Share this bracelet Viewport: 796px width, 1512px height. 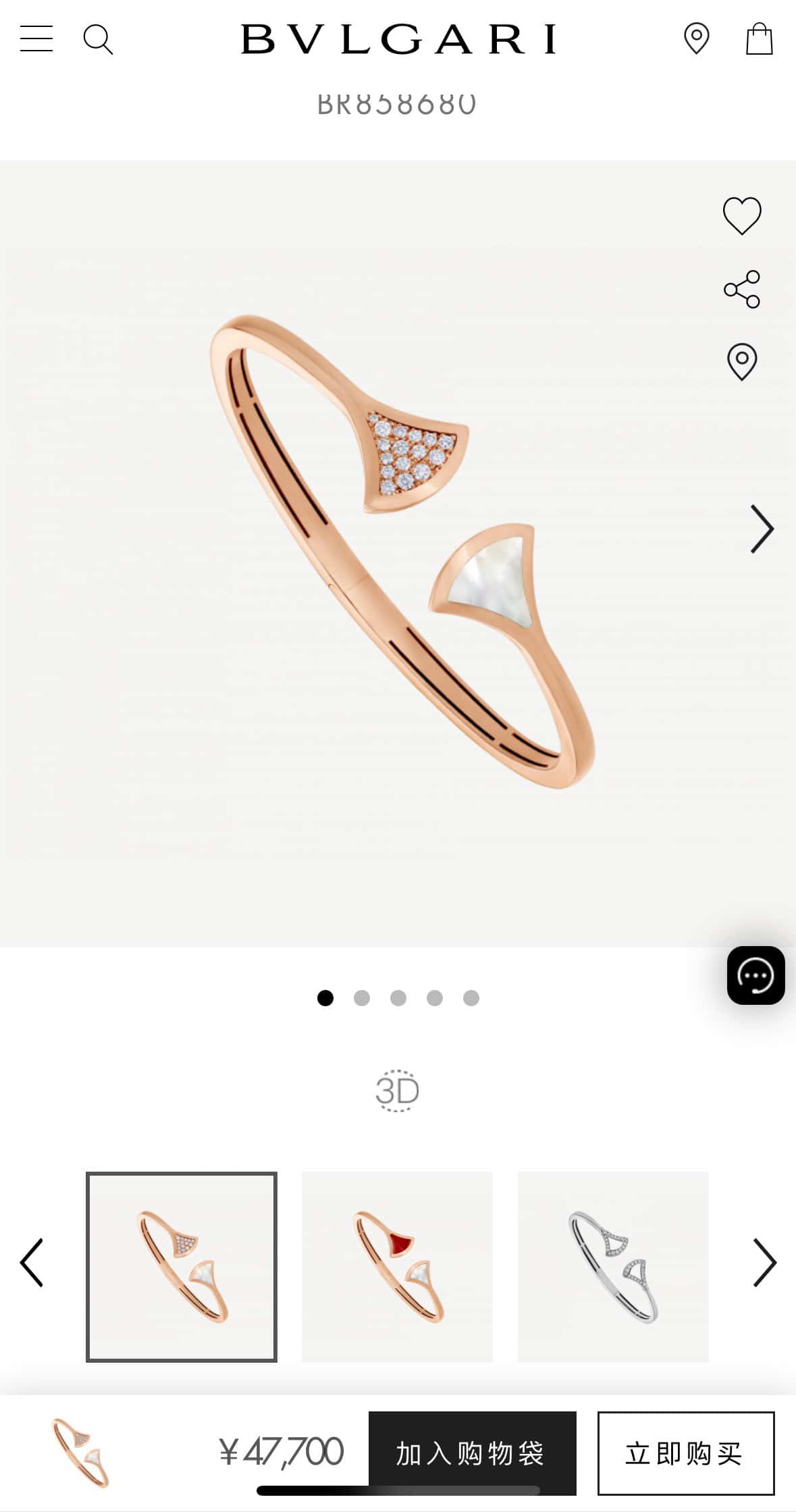pos(742,289)
